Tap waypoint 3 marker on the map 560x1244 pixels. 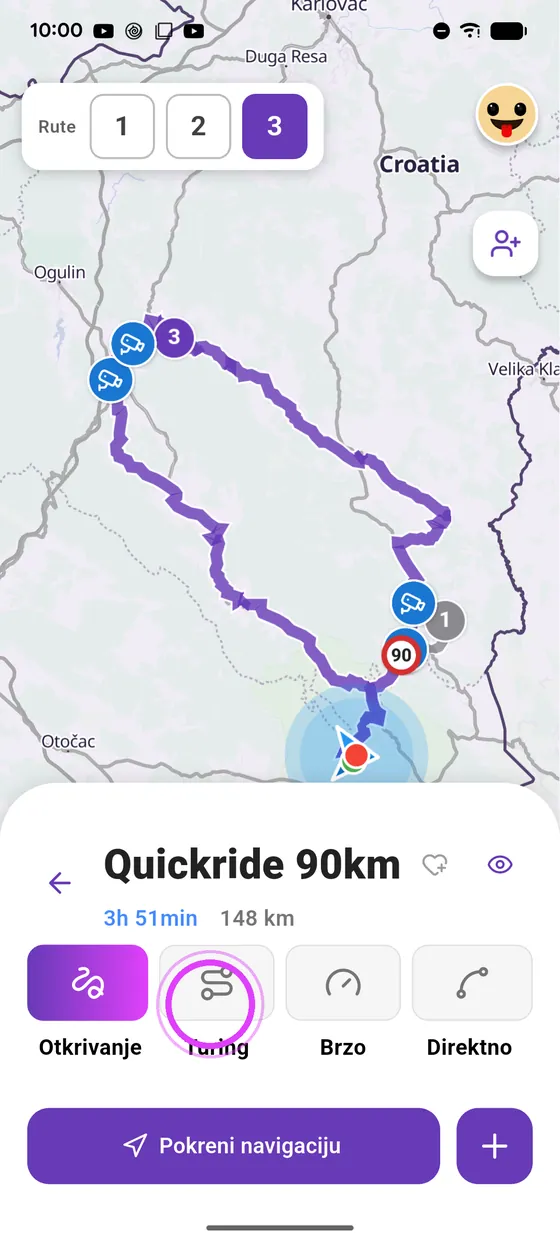[174, 337]
